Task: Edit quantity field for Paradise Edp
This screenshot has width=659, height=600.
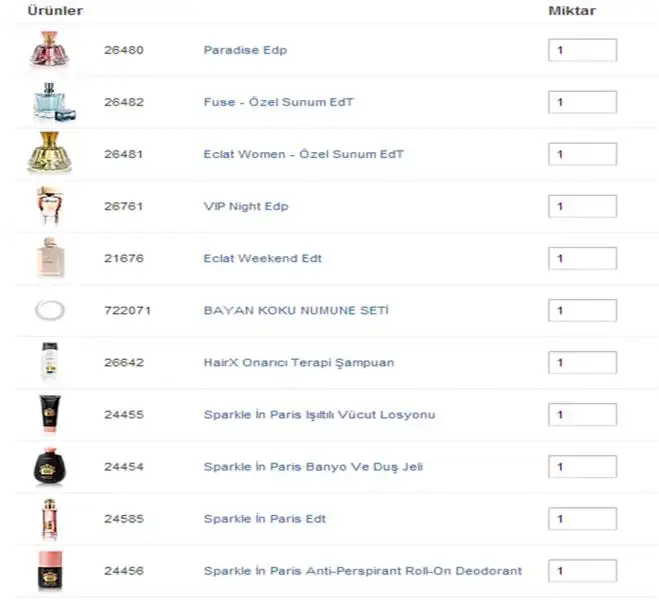Action: pos(582,50)
